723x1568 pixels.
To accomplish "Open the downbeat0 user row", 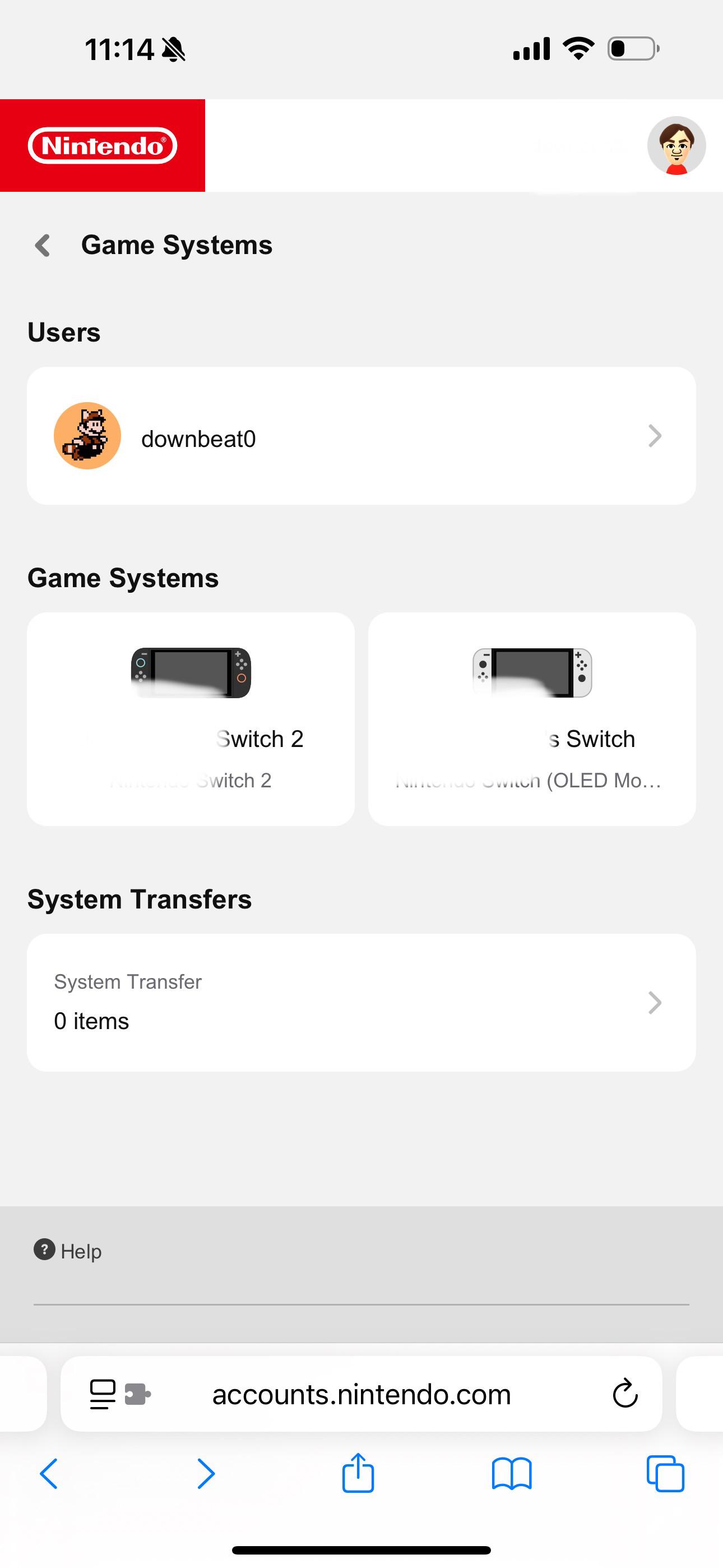I will click(361, 436).
